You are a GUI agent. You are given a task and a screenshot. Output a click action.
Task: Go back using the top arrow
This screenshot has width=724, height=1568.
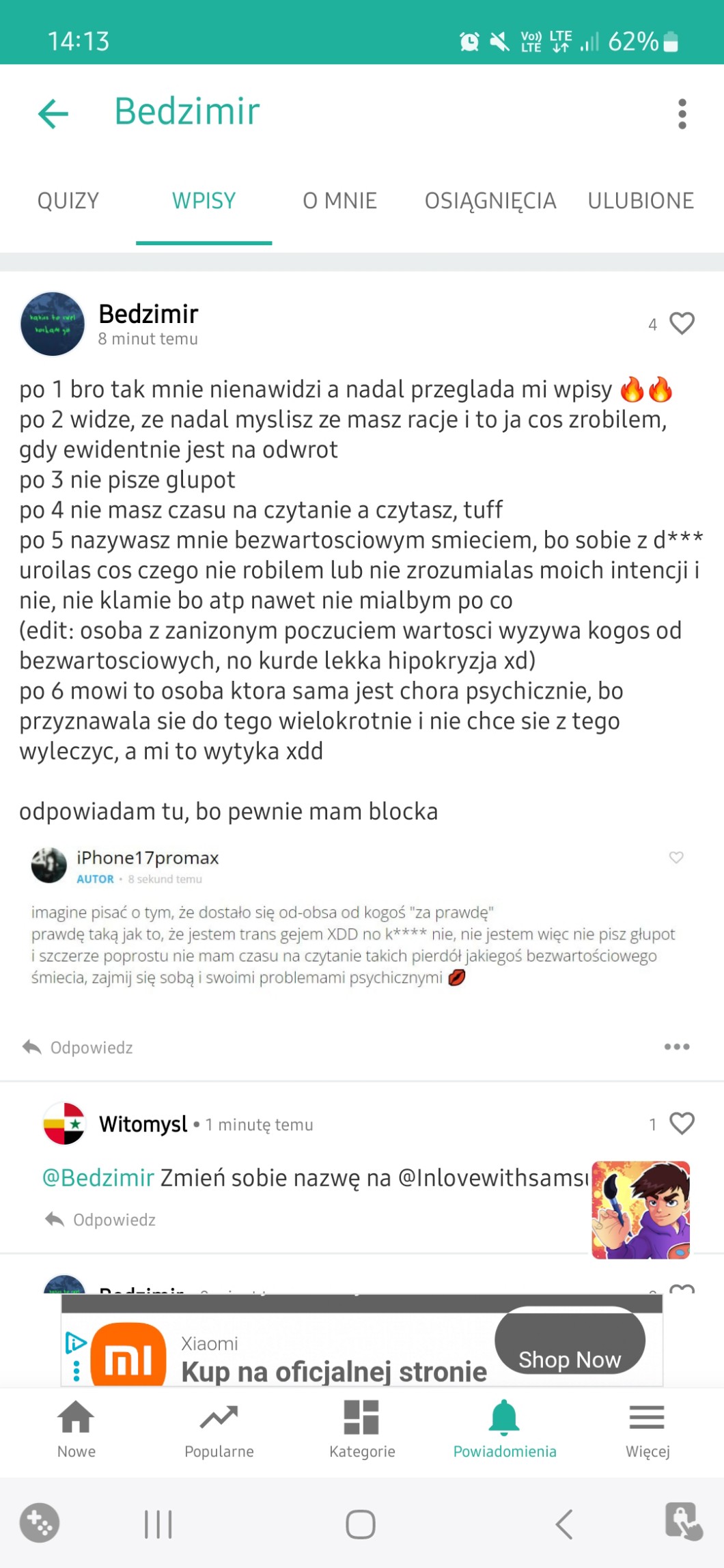click(x=53, y=113)
